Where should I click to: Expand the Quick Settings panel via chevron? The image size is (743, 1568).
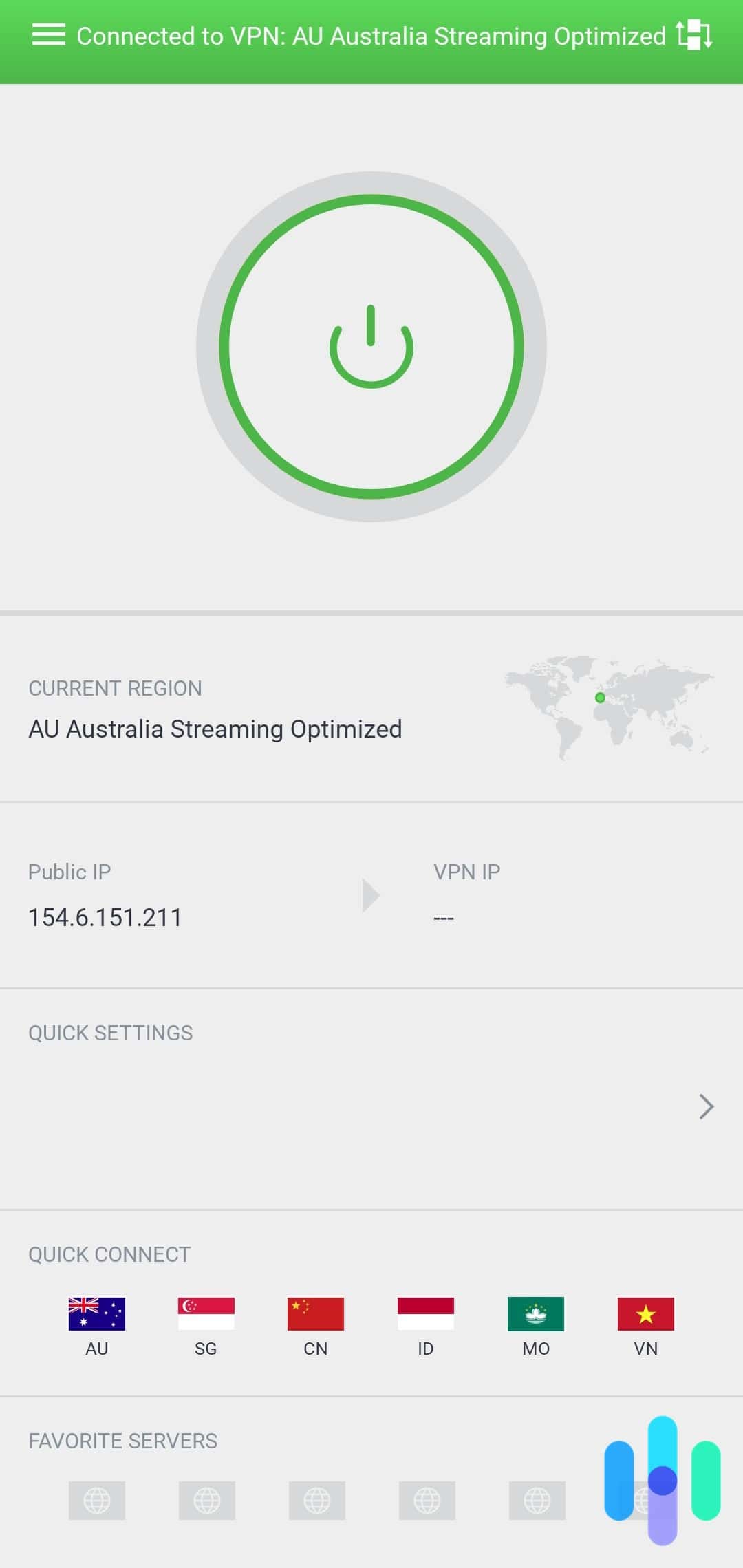[x=707, y=1106]
